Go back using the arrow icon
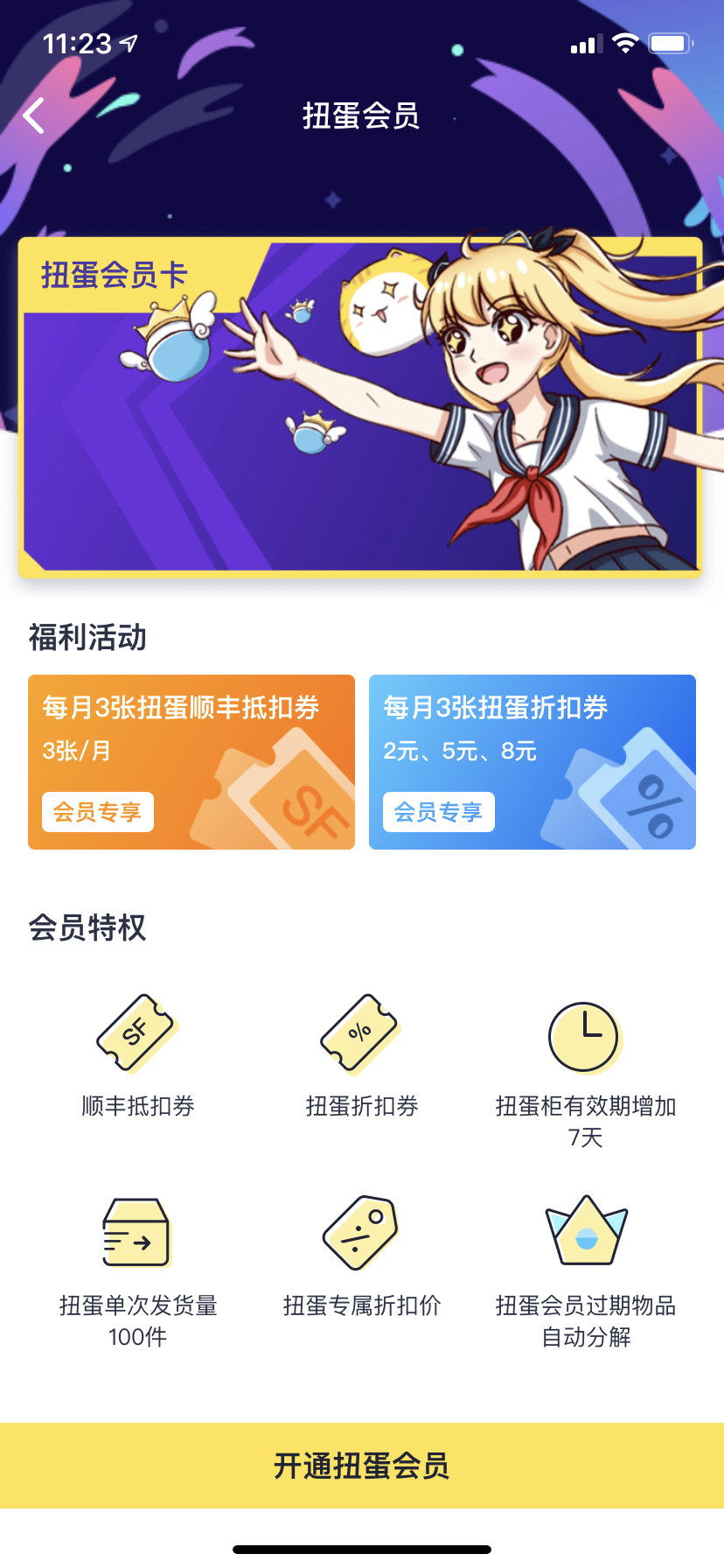The height and width of the screenshot is (1568, 724). click(34, 115)
